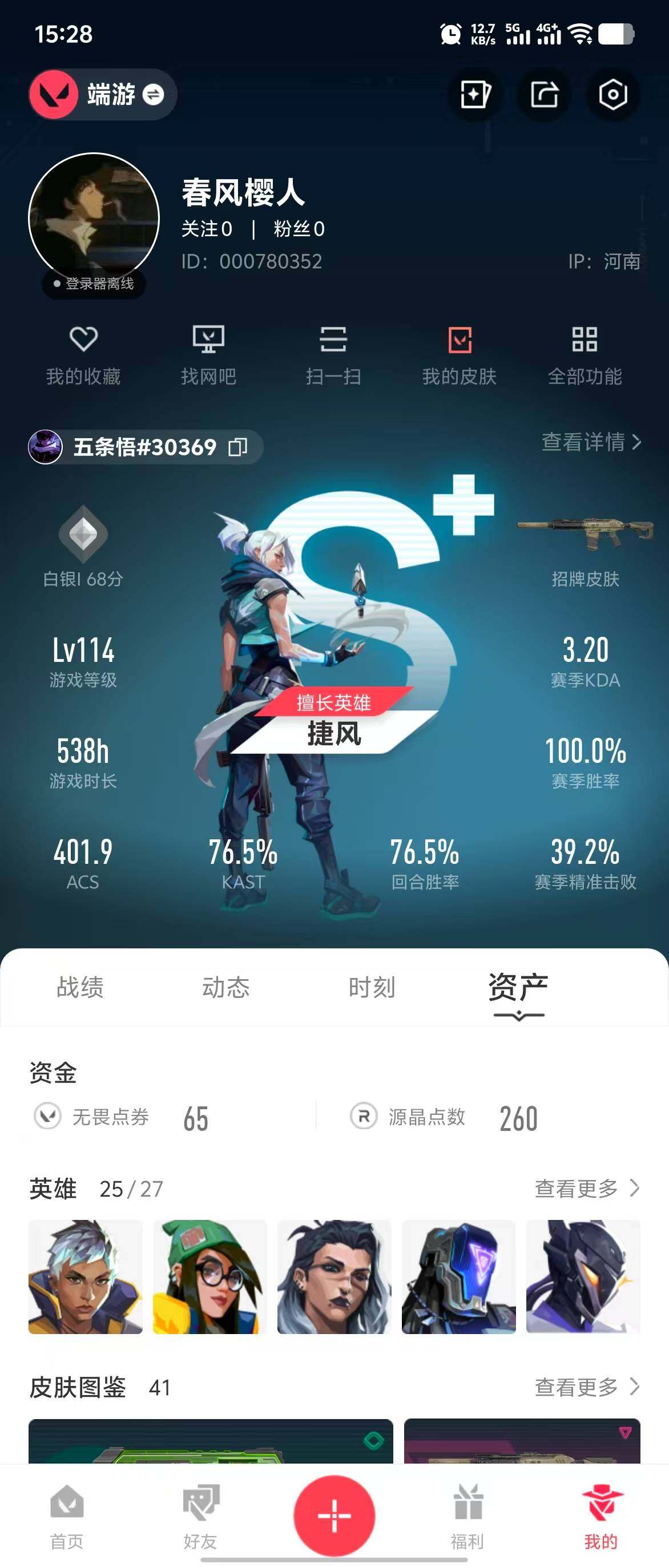View more skins via 皮肤图鉴 查看更多
This screenshot has width=669, height=1568.
(587, 1387)
